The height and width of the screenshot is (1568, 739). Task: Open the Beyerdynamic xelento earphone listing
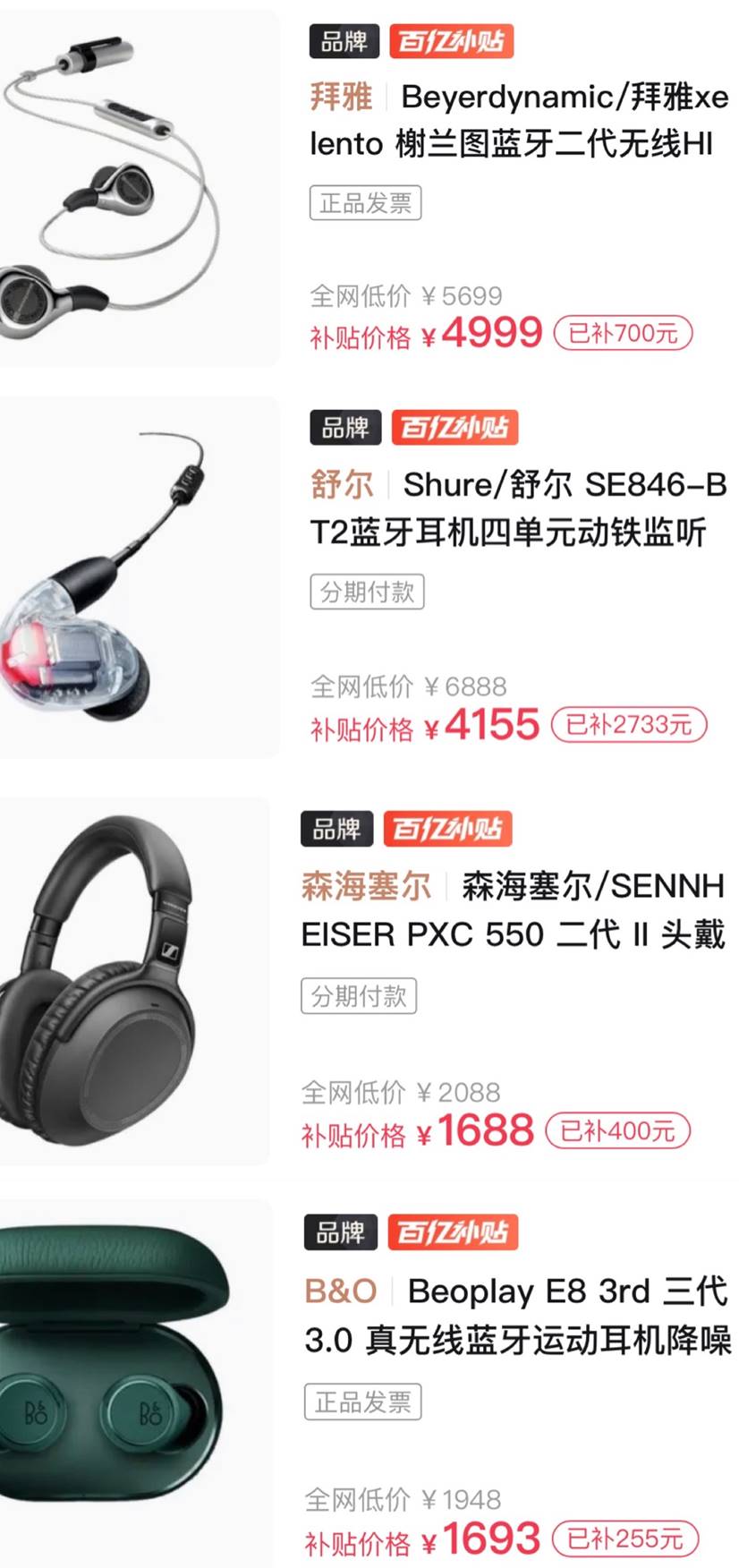(519, 120)
